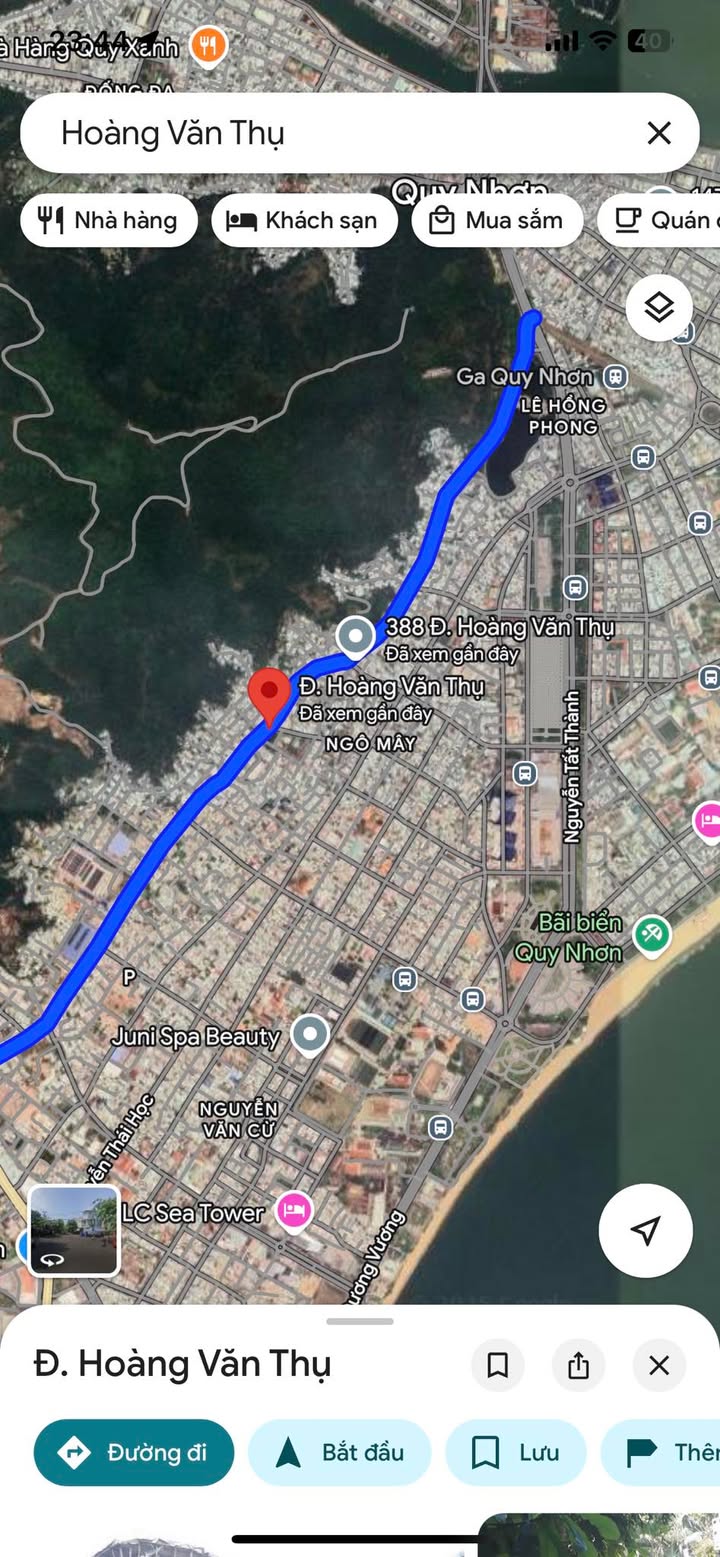This screenshot has height=1557, width=720.
Task: Clear the Hoàng Văn Thụ search text
Action: pyautogui.click(x=658, y=133)
